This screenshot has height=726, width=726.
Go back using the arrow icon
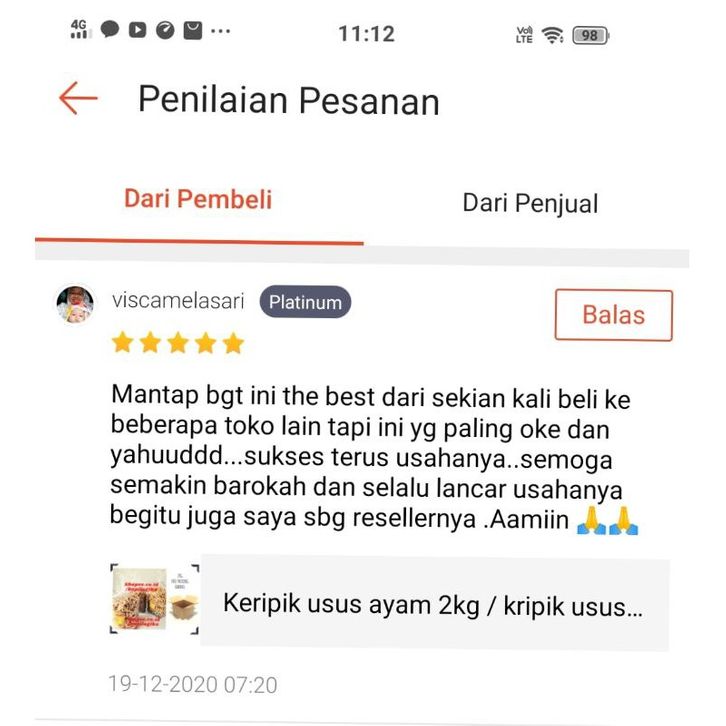[78, 99]
